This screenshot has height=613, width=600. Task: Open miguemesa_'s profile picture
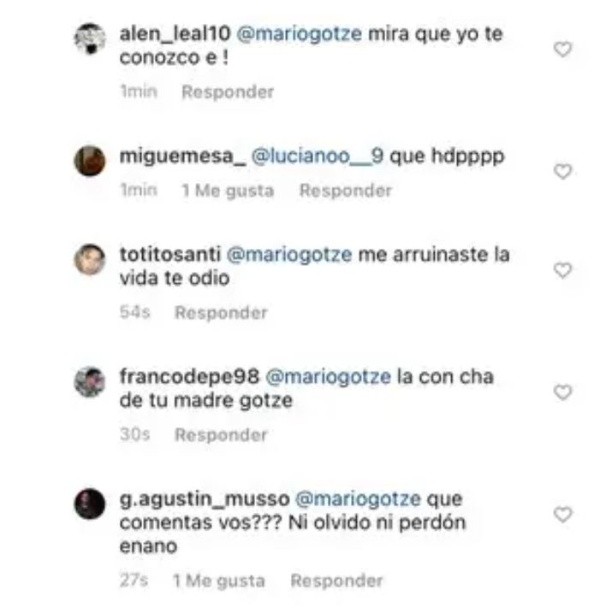tap(91, 161)
